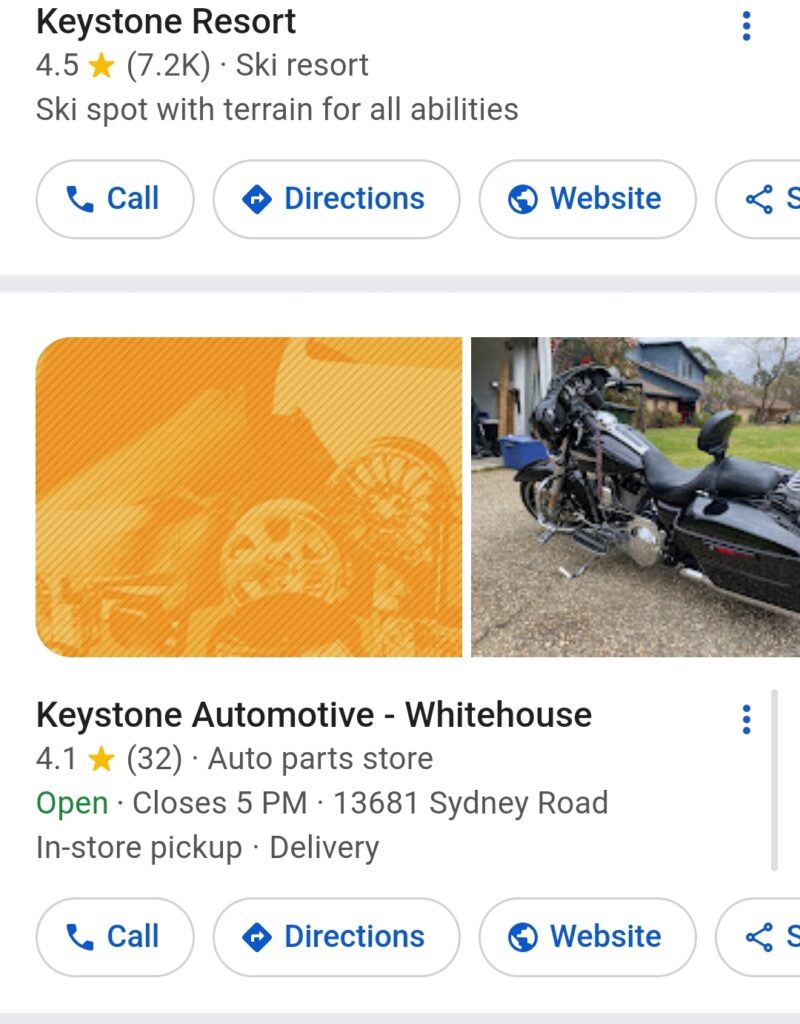Screen dimensions: 800x1024
Task: Open overflow menu for Keystone Resort
Action: [746, 26]
